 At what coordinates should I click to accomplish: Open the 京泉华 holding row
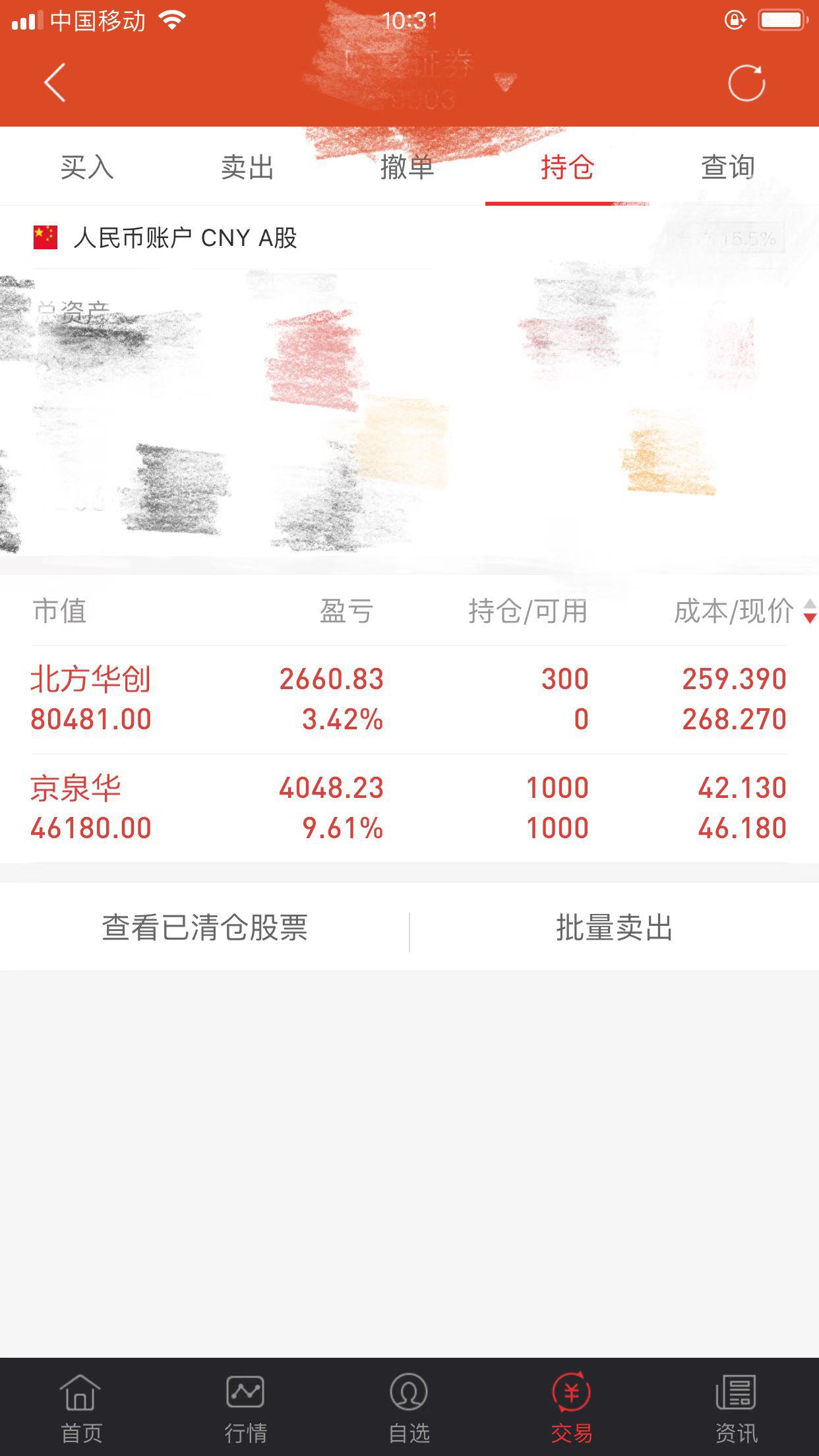tap(409, 808)
